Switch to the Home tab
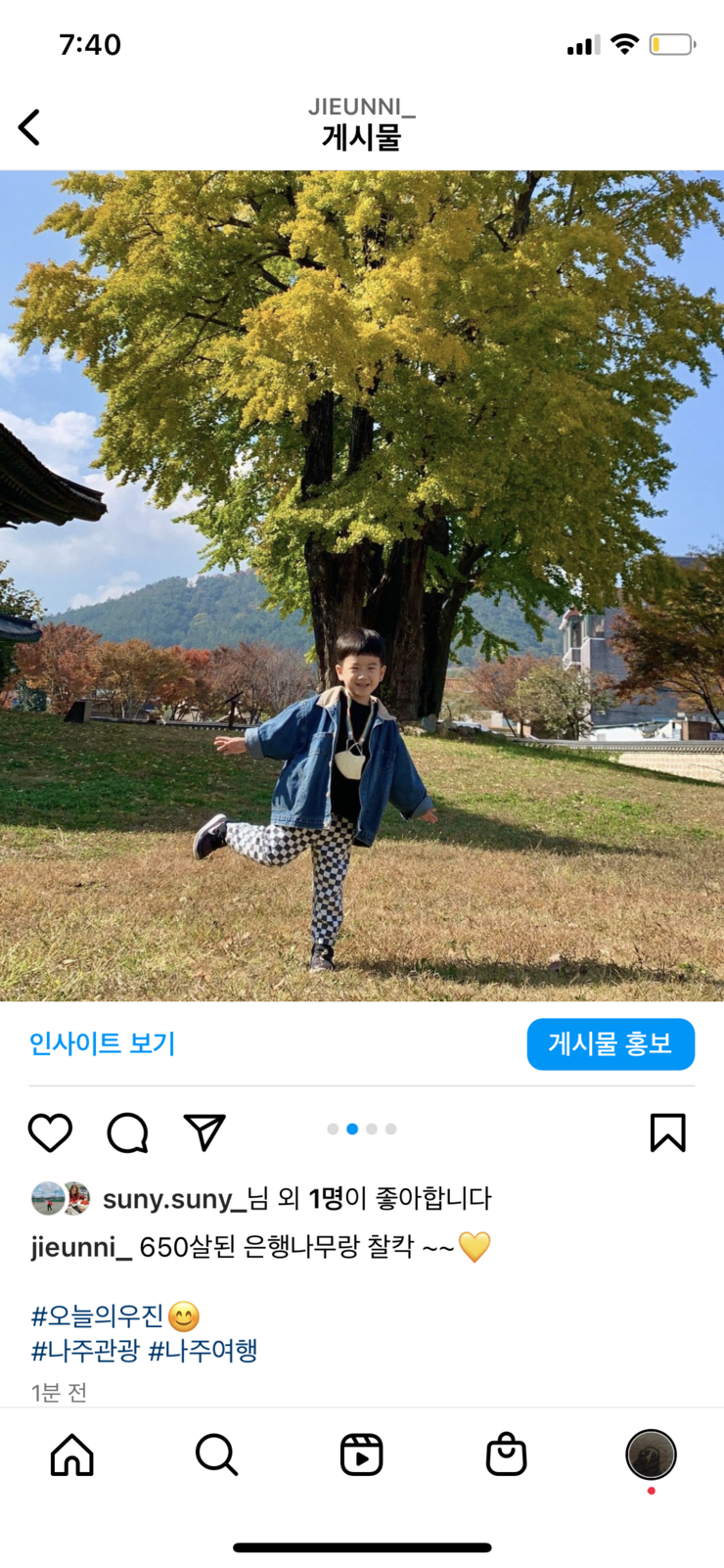 [72, 1454]
